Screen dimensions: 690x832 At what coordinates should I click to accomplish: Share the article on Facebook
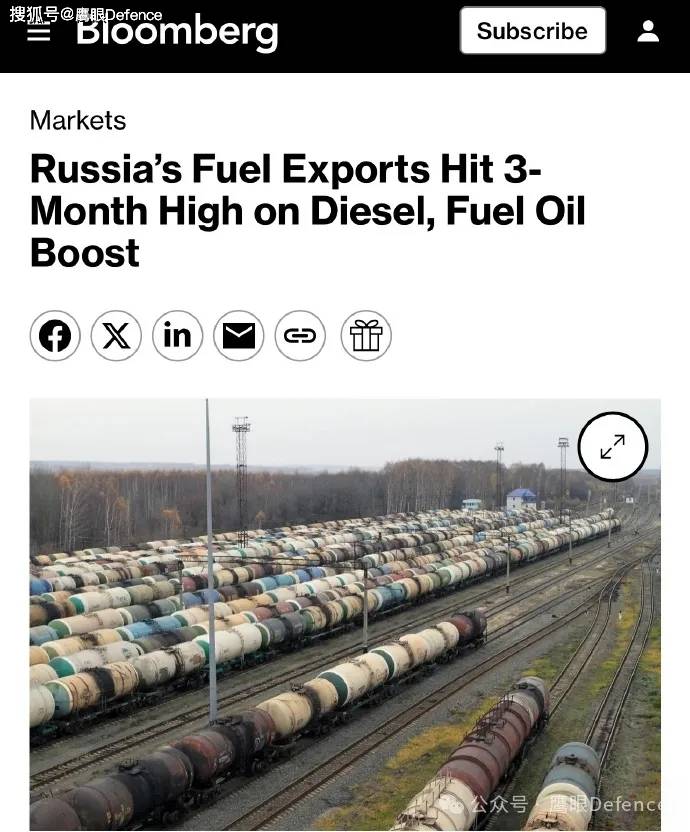(55, 336)
